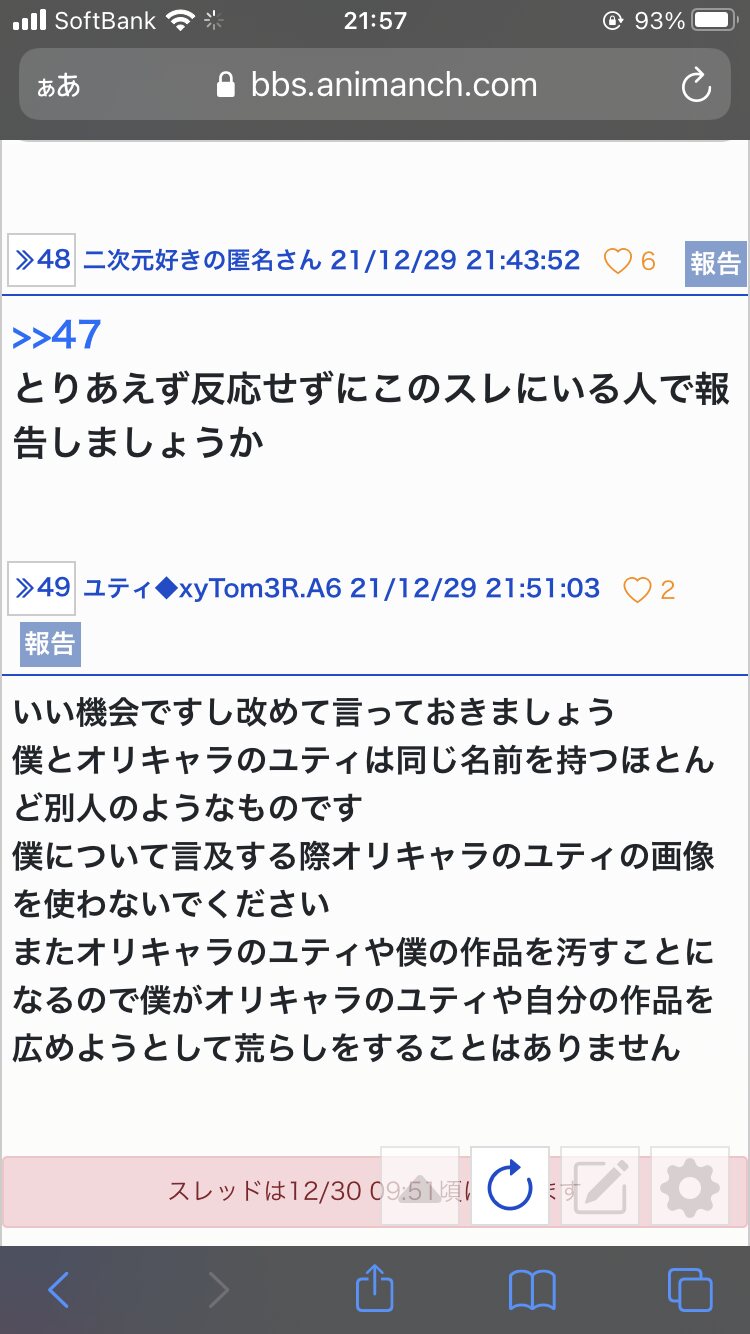Tap post number >>49 button

coord(42,587)
